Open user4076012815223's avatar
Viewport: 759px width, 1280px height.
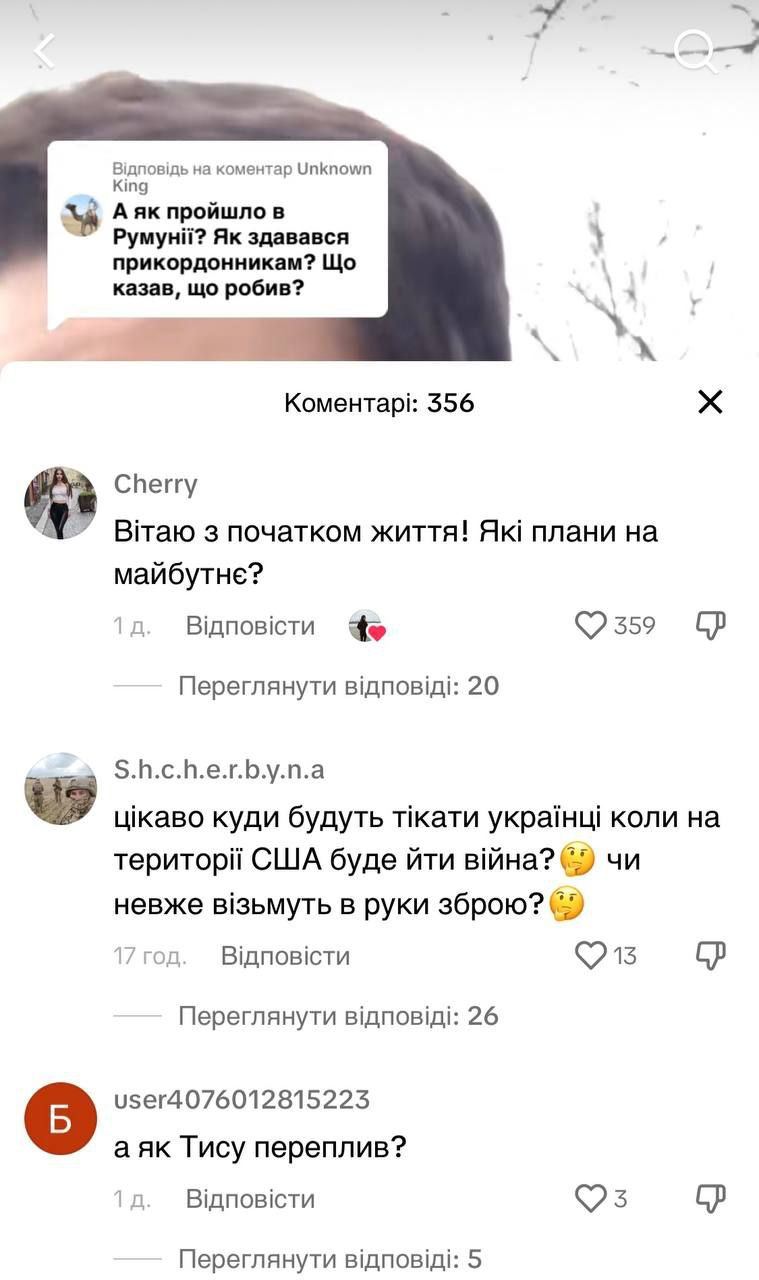pos(60,1120)
